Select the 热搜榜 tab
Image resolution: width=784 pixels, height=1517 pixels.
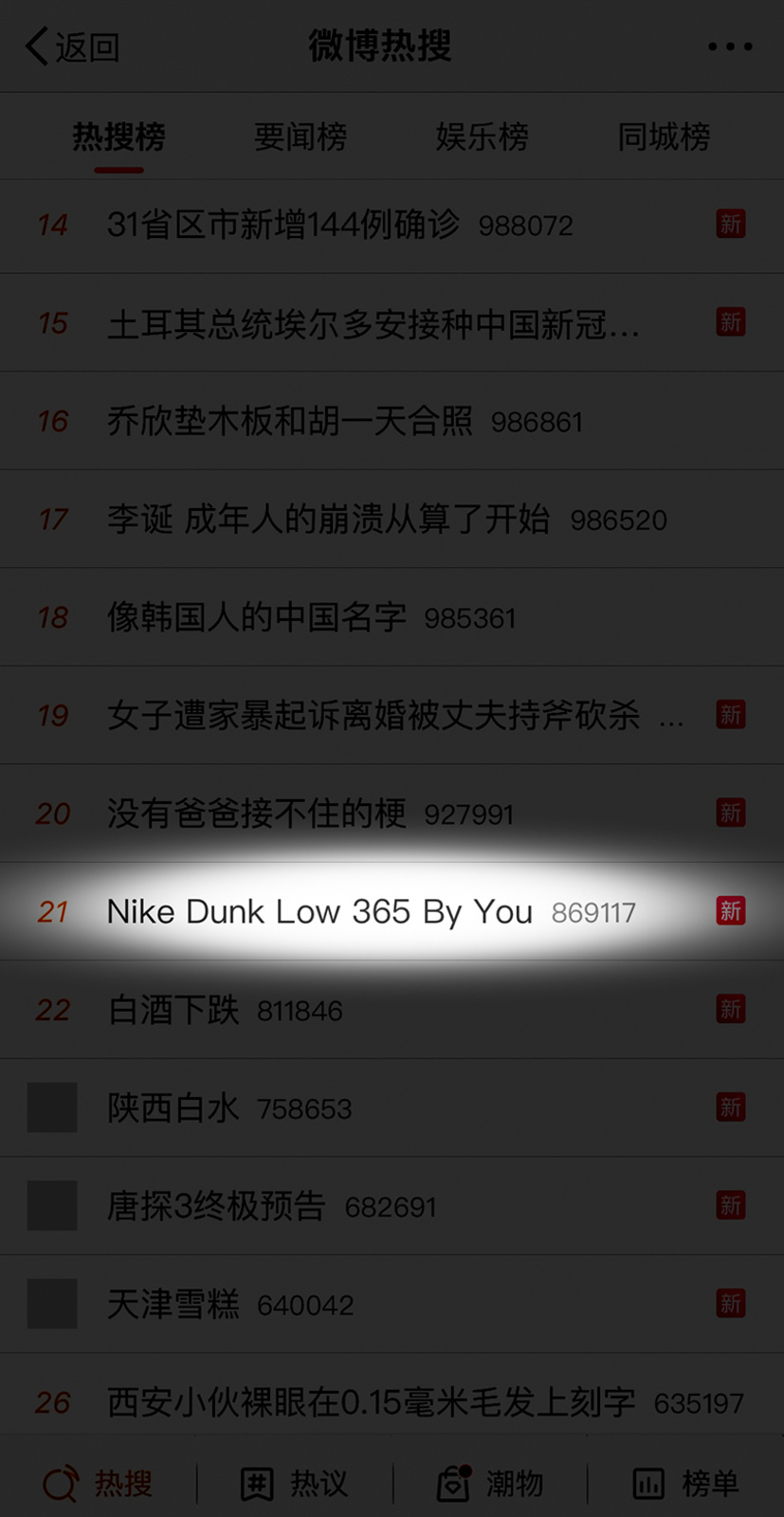coord(119,137)
